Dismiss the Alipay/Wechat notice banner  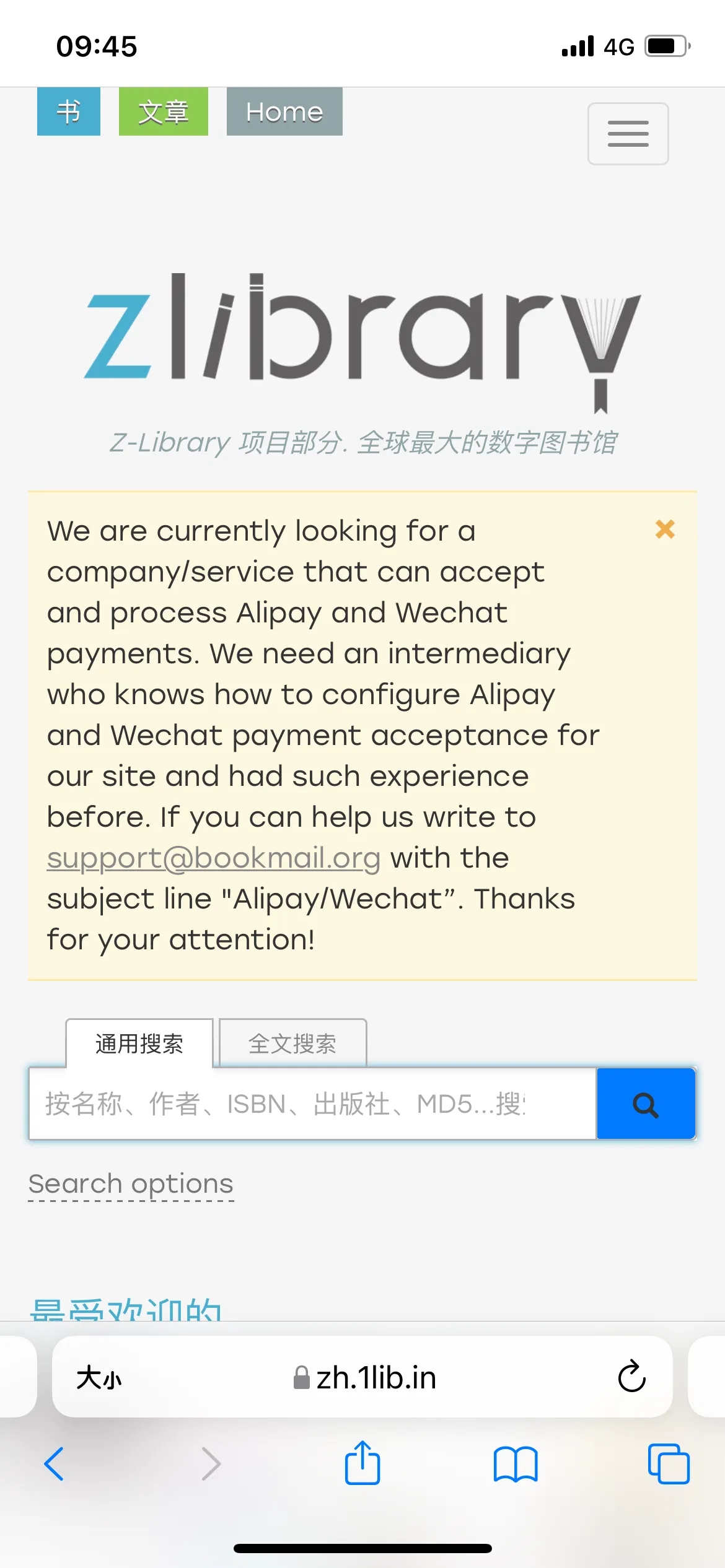665,529
